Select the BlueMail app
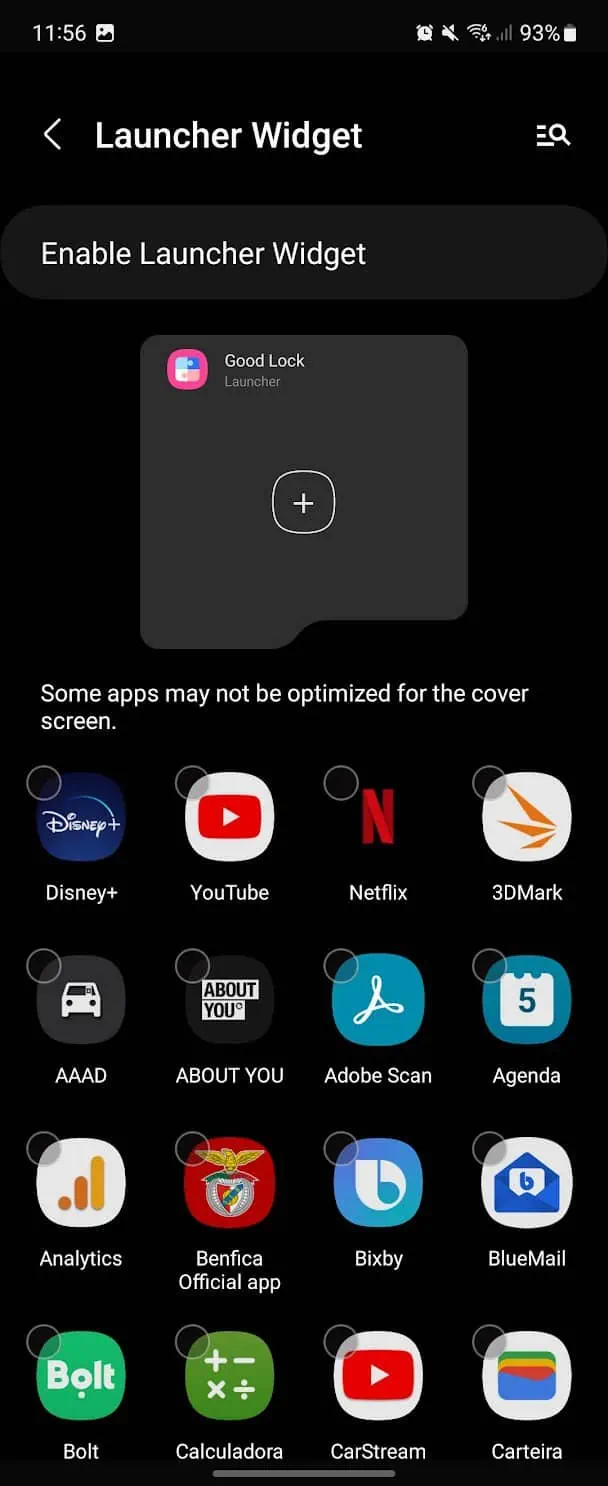Viewport: 608px width, 1486px height. coord(526,1183)
